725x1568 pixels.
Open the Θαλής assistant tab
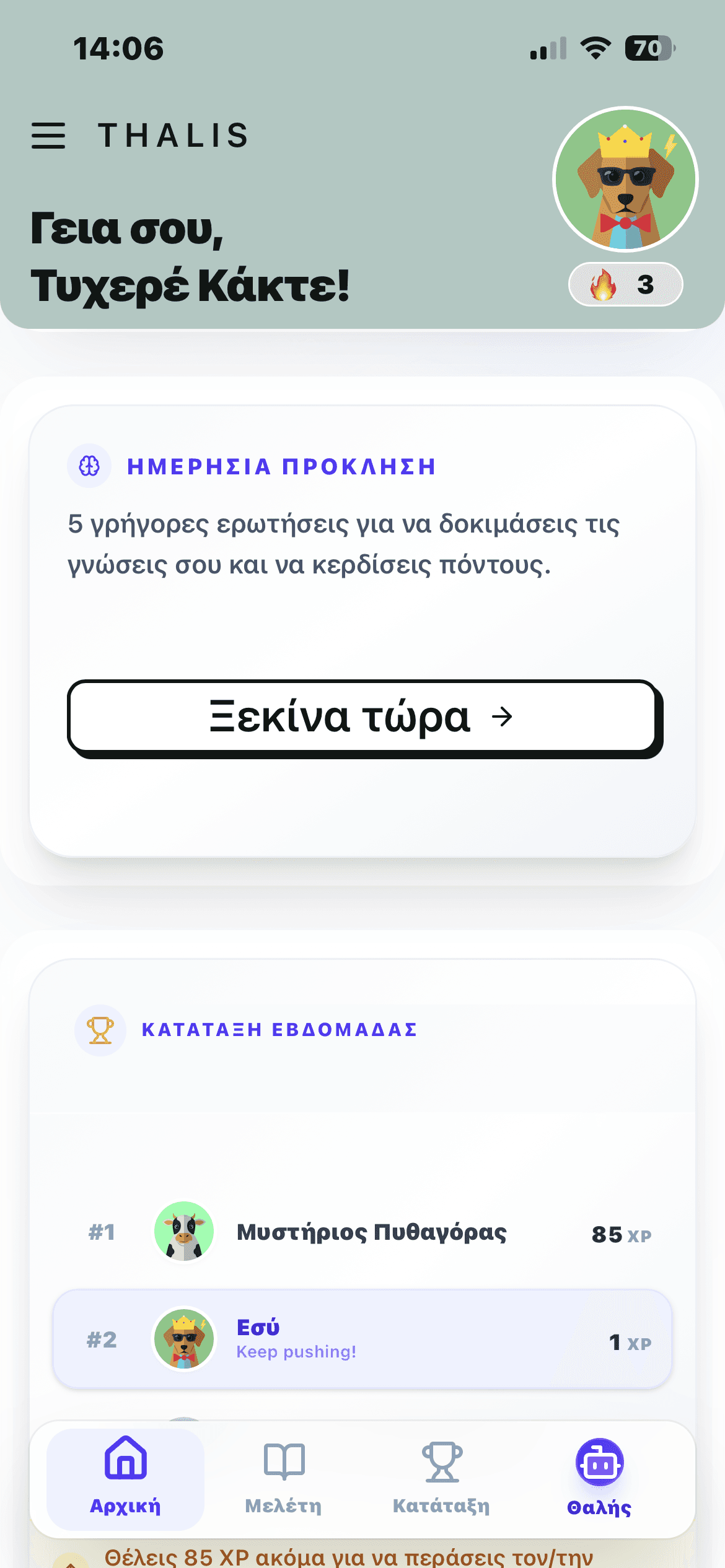click(x=599, y=1478)
